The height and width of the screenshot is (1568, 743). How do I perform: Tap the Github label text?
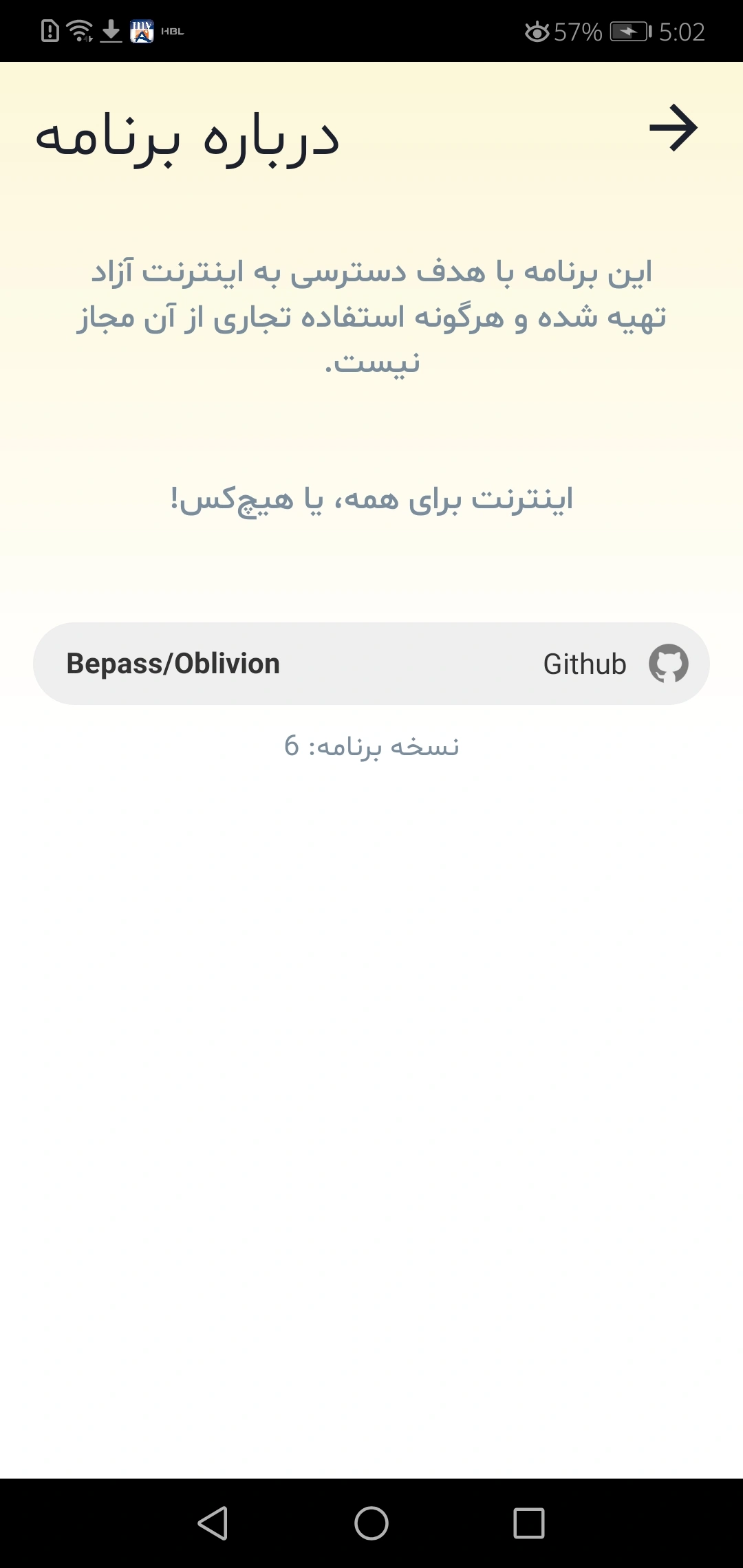tap(584, 663)
